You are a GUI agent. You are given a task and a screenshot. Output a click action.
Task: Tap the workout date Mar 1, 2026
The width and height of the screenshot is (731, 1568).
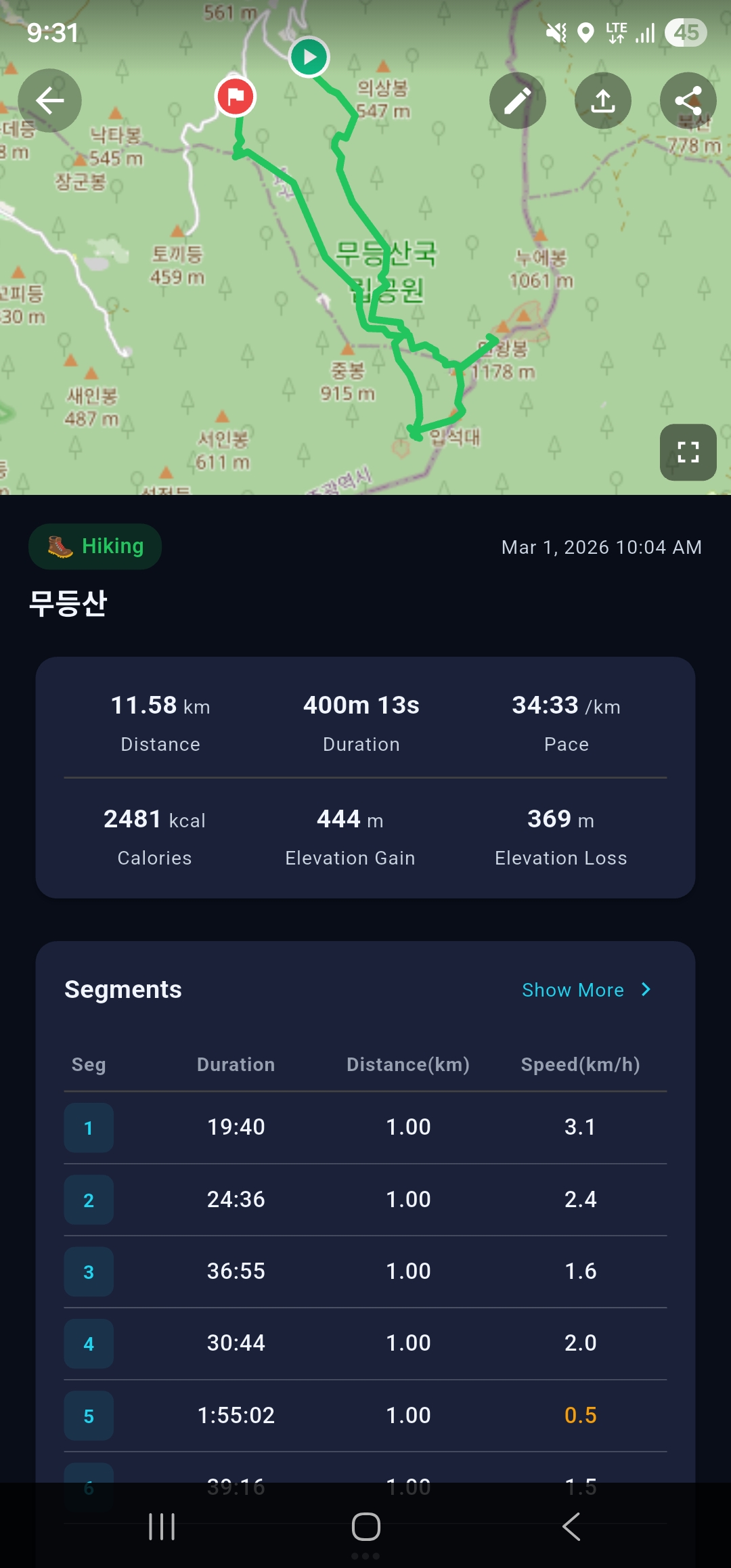point(601,547)
